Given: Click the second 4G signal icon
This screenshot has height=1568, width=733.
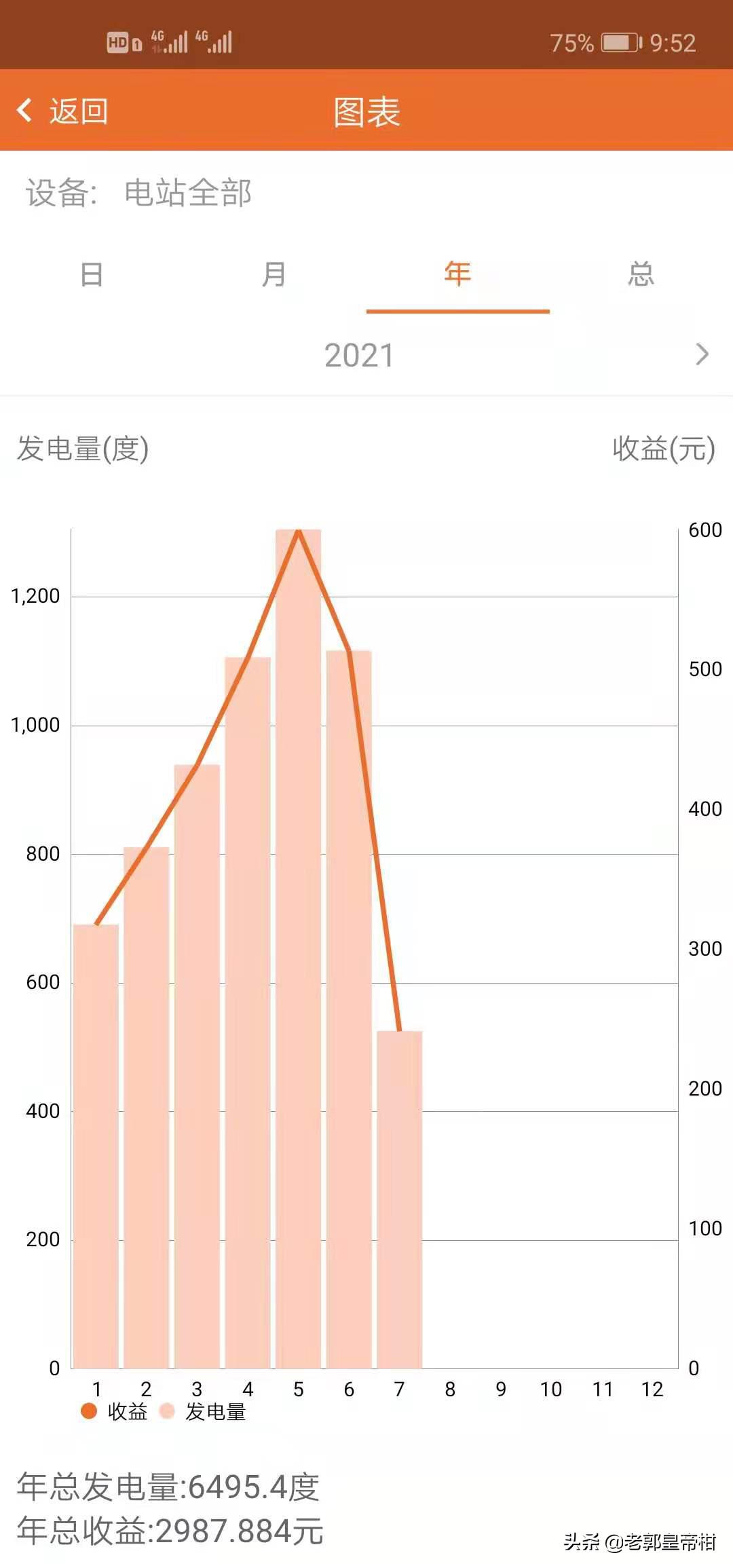Looking at the screenshot, I should (212, 41).
